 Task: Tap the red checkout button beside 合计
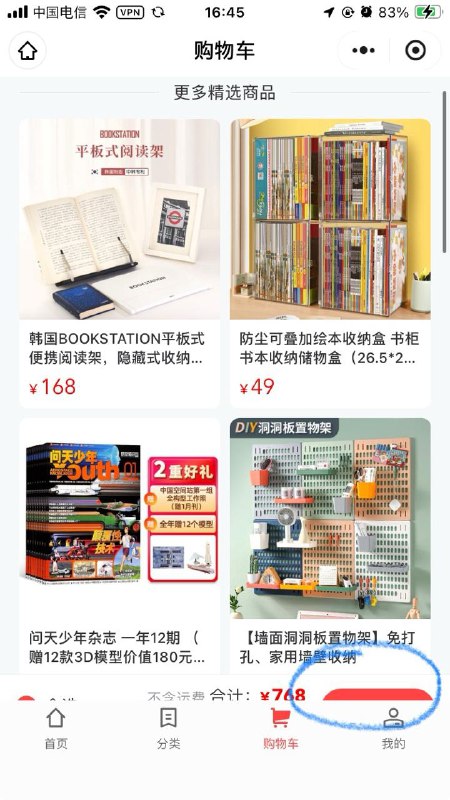[378, 694]
